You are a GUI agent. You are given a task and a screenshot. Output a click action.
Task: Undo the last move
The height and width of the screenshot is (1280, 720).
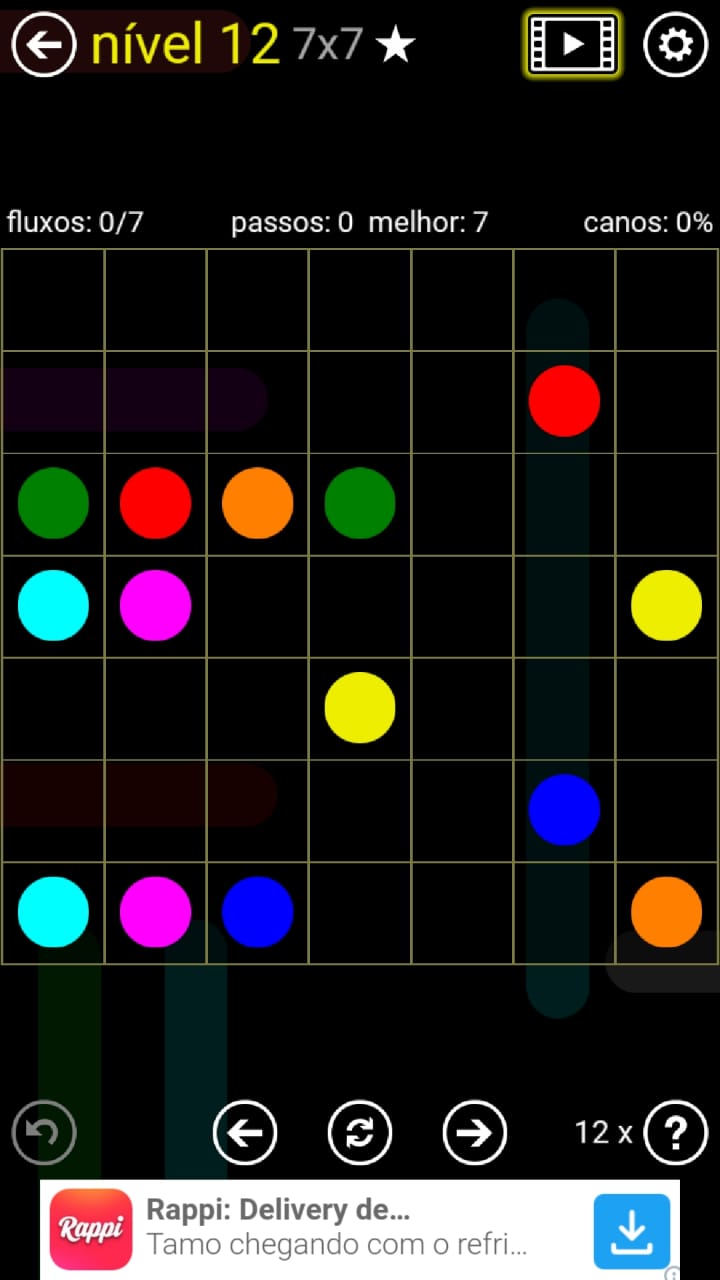point(44,1132)
